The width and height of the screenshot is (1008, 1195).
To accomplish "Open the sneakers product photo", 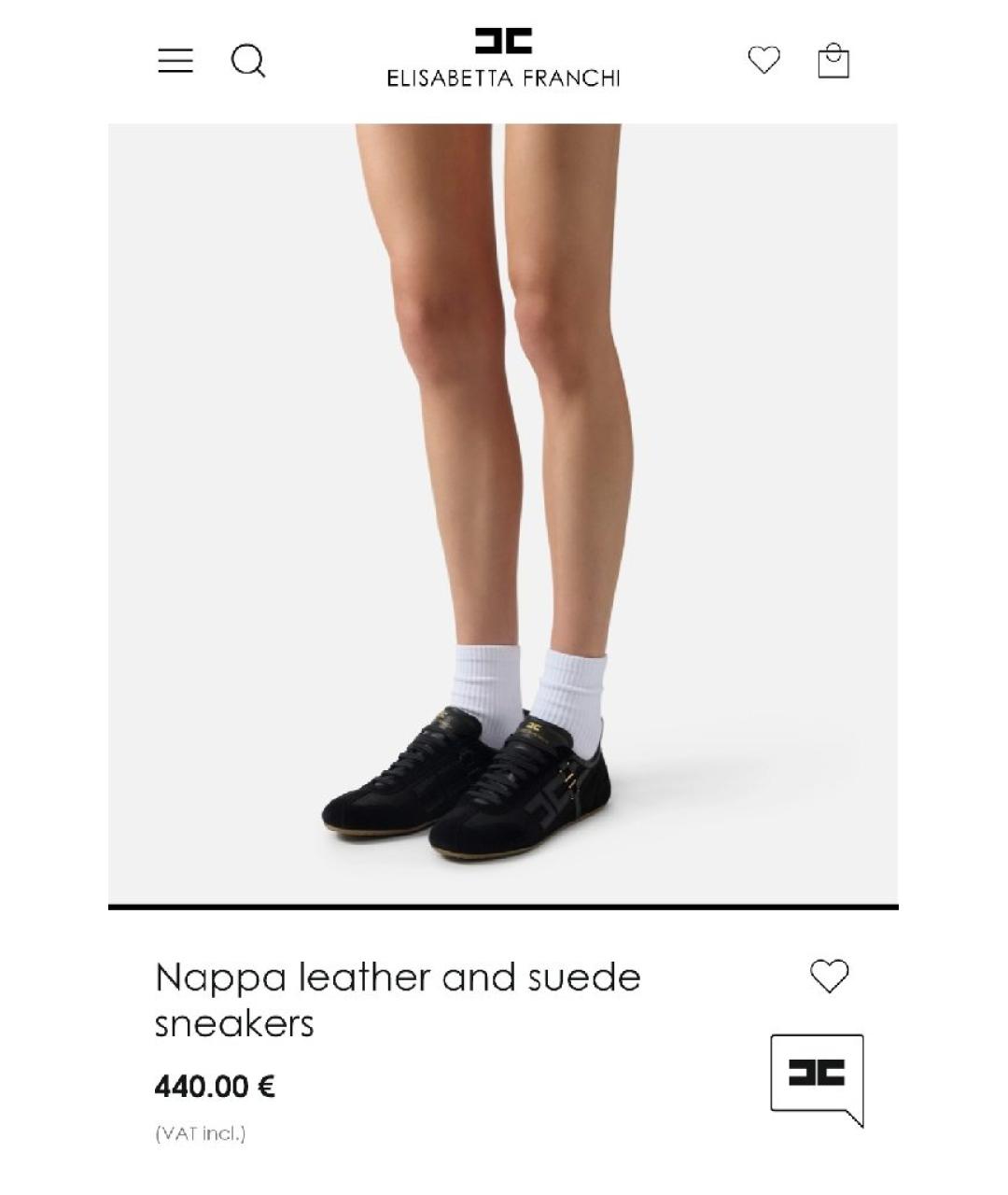I will 503,513.
